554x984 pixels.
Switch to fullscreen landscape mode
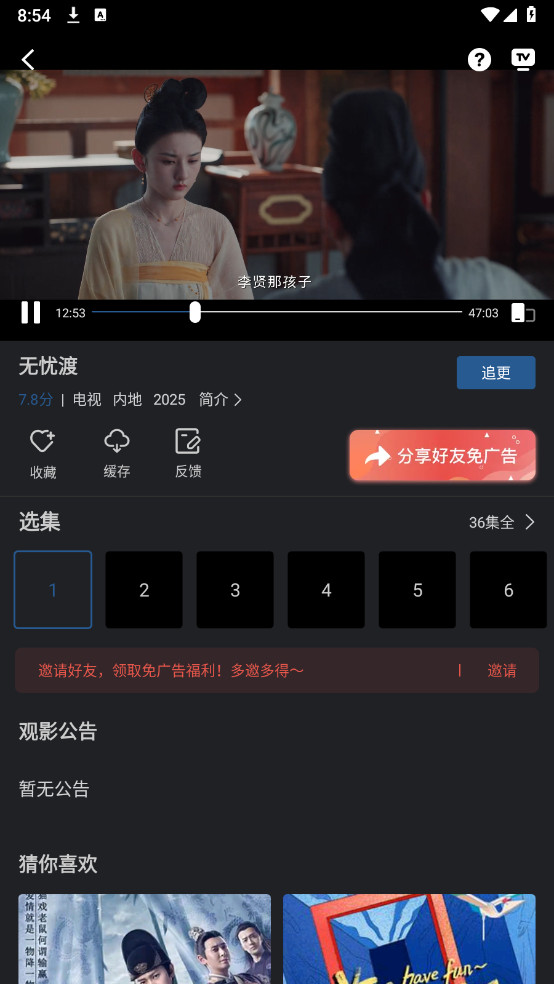[523, 313]
